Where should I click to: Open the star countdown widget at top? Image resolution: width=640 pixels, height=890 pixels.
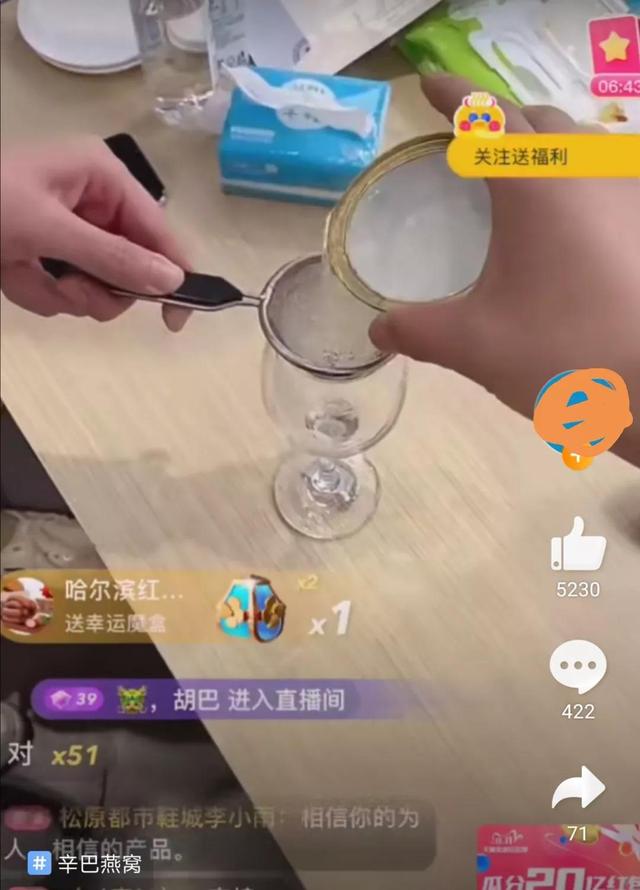click(614, 56)
